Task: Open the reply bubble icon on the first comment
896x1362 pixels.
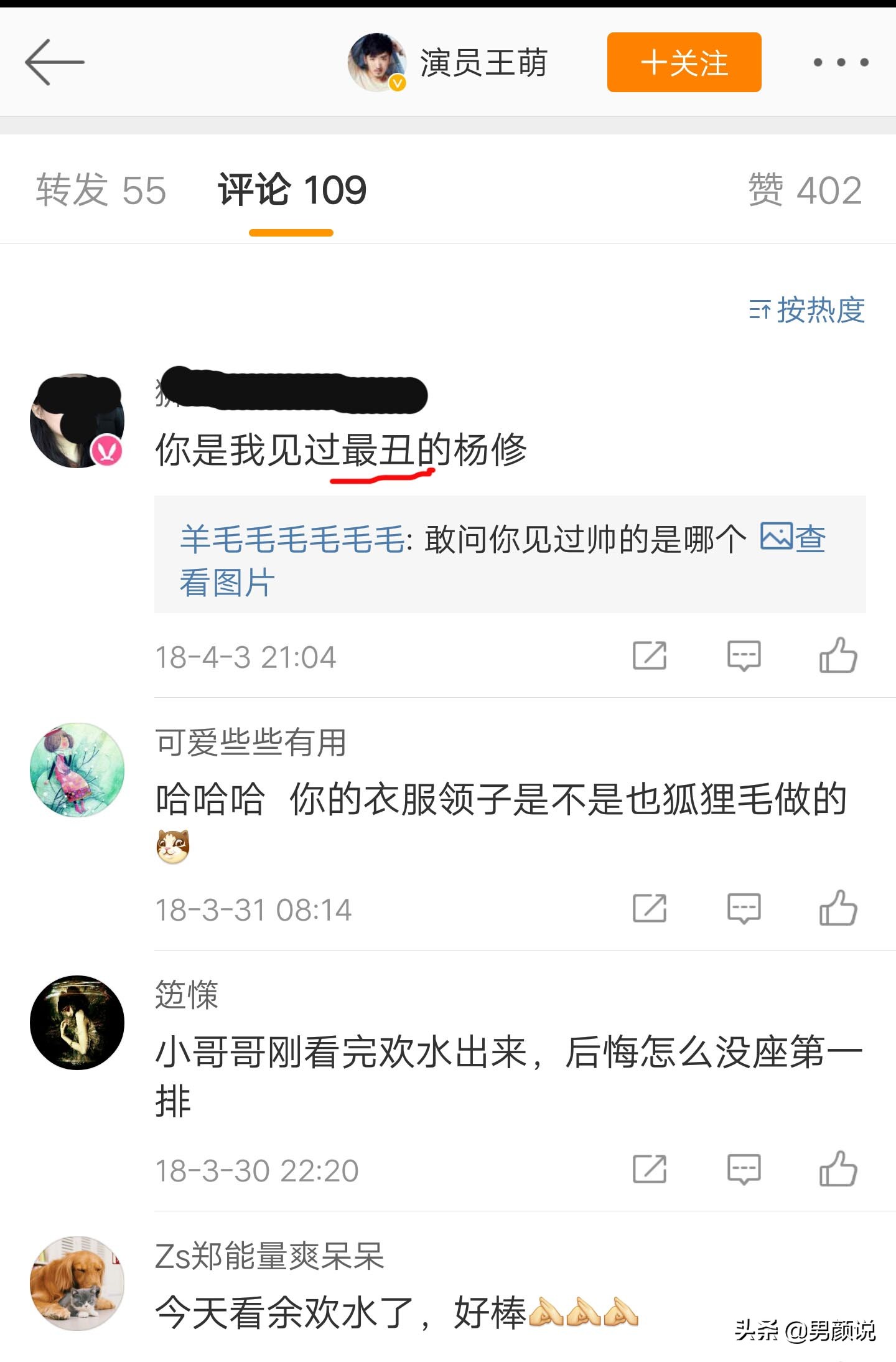Action: coord(743,655)
